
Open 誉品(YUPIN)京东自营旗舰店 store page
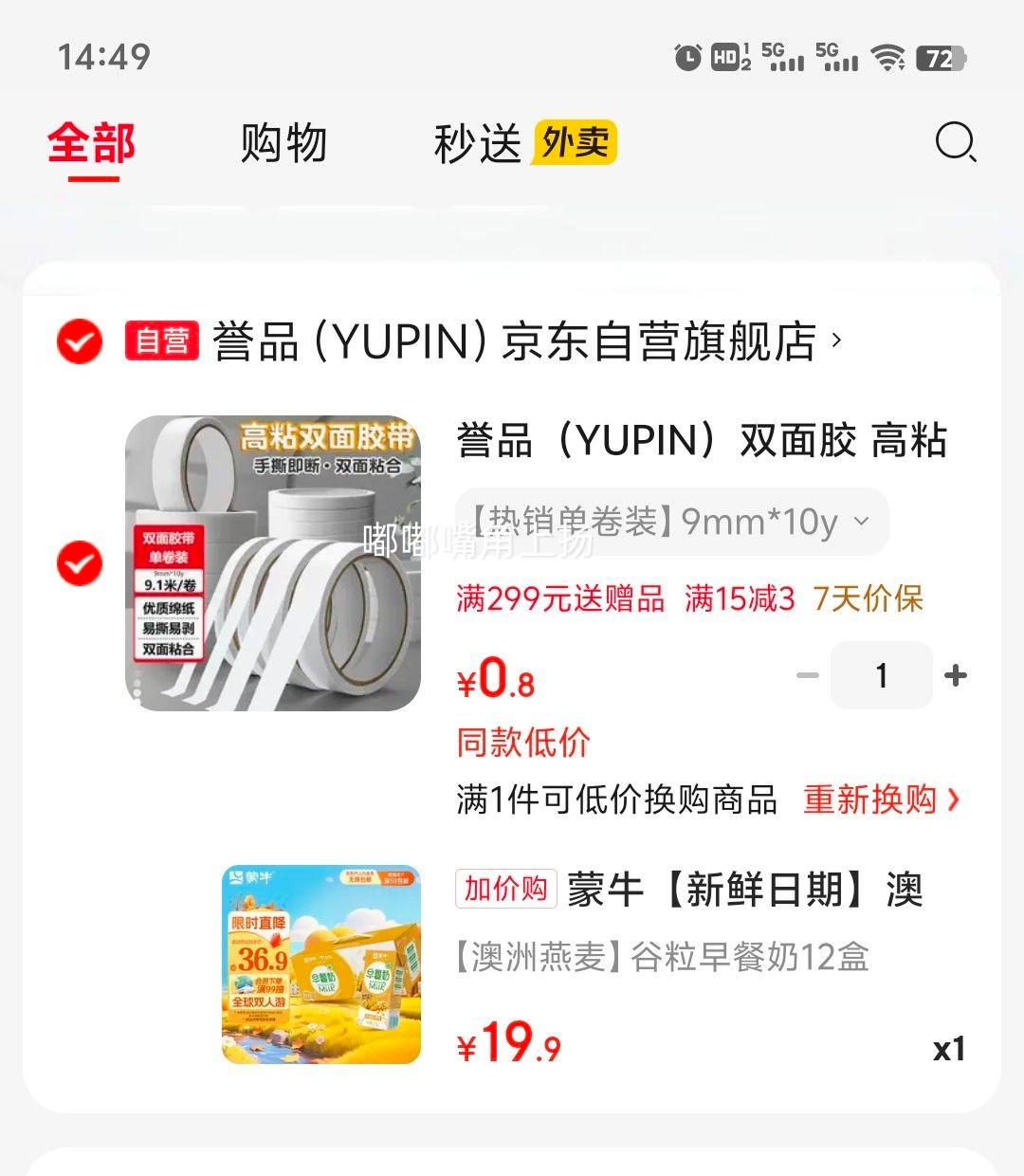click(517, 341)
